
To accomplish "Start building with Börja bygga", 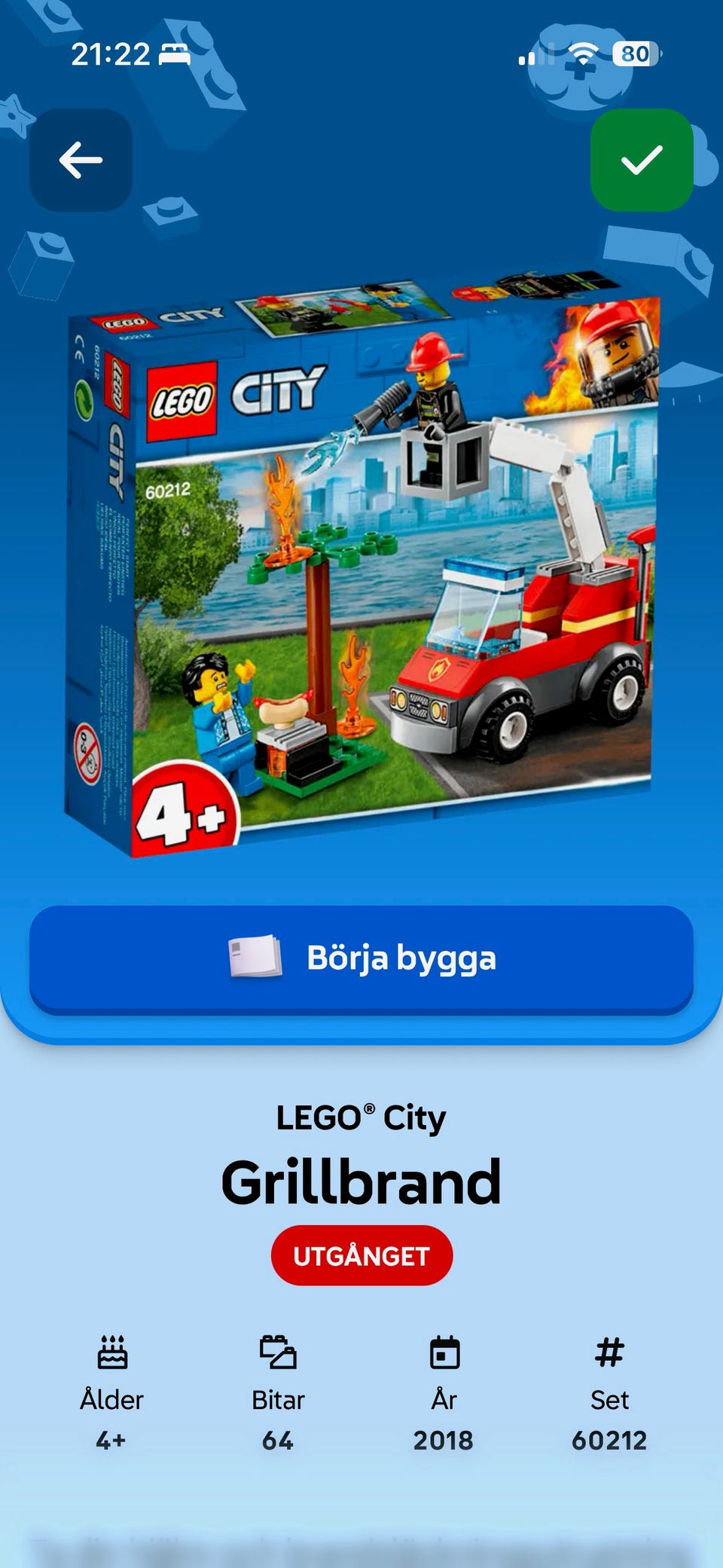I will 361,959.
